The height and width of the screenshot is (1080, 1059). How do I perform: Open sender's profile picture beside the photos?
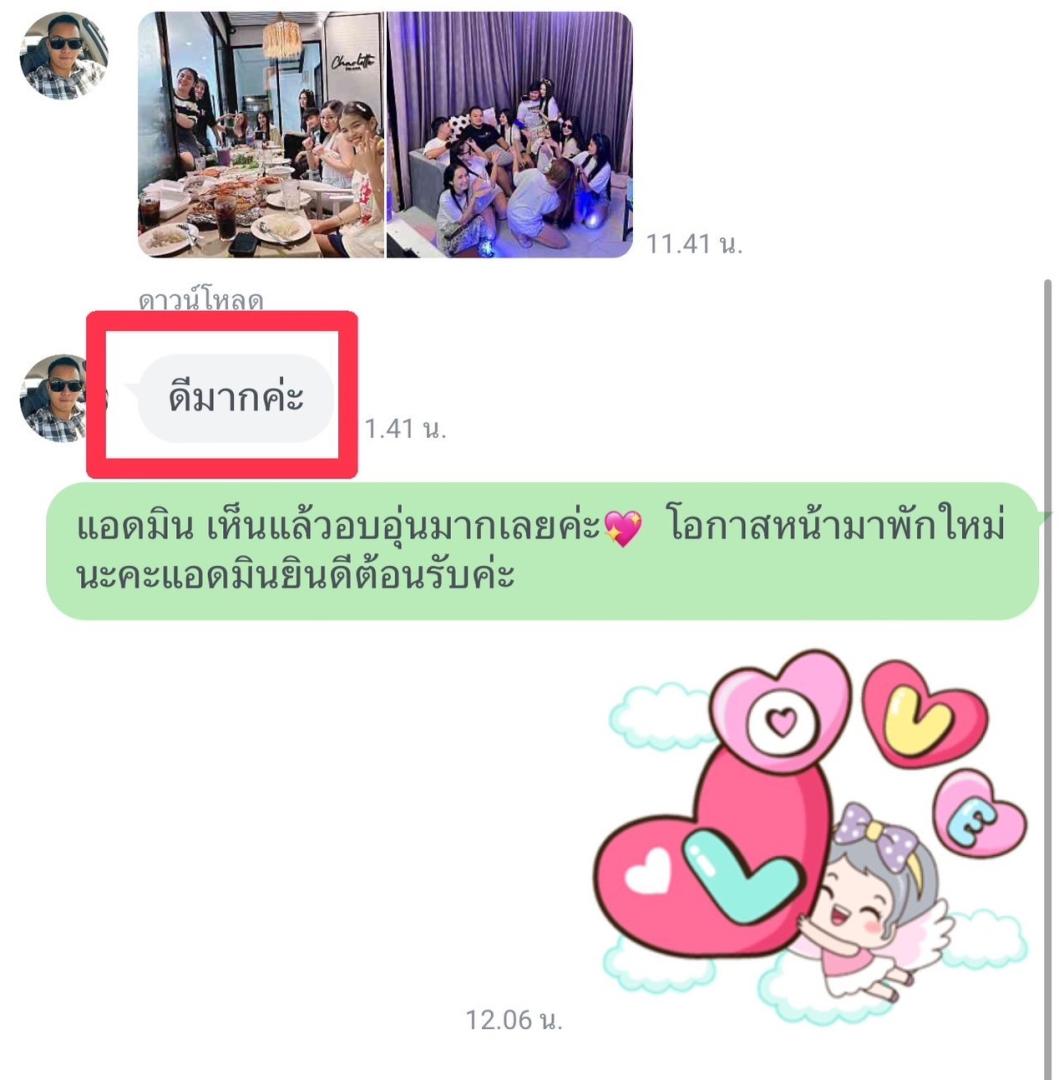(63, 56)
